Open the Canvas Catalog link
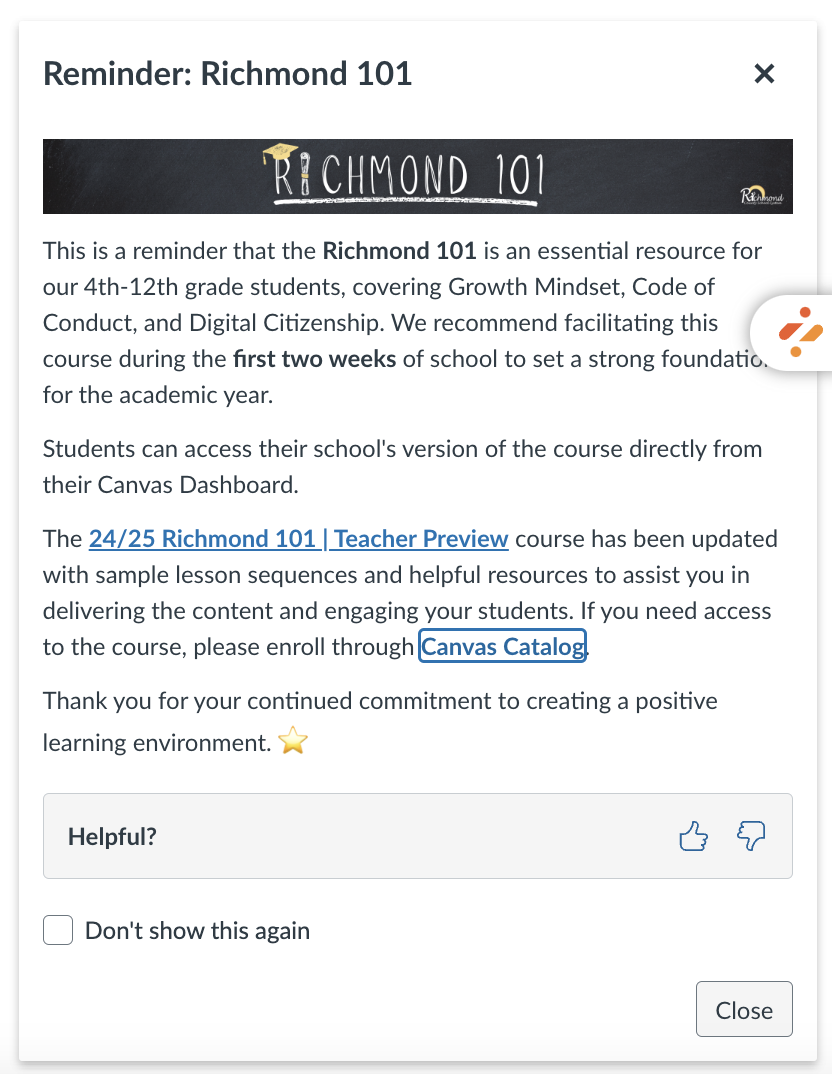This screenshot has width=832, height=1074. [502, 647]
